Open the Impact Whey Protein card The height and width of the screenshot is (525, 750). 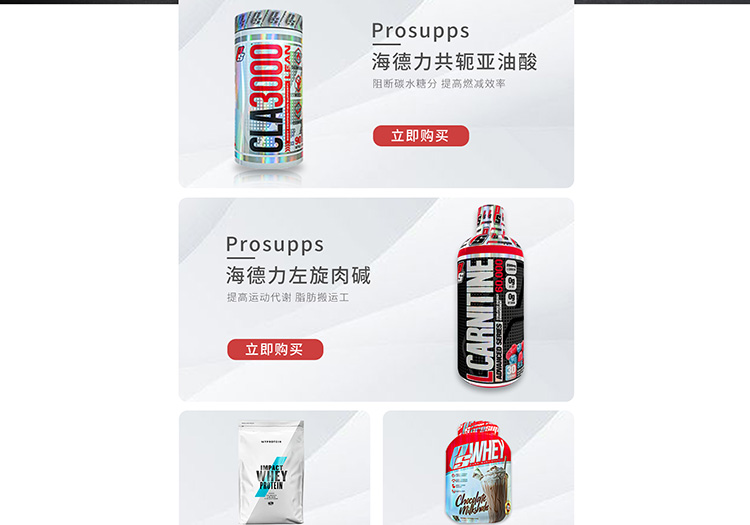pyautogui.click(x=274, y=468)
